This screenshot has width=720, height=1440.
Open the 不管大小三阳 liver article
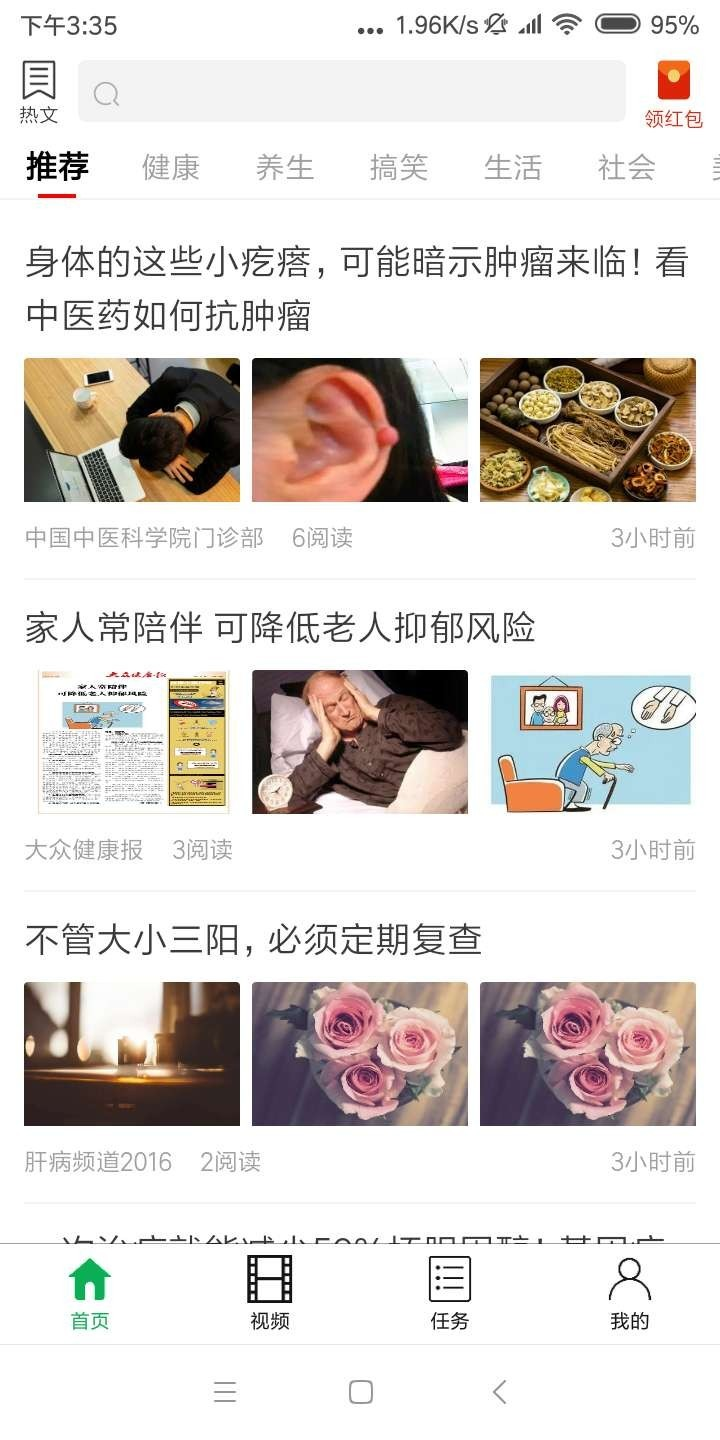point(254,939)
